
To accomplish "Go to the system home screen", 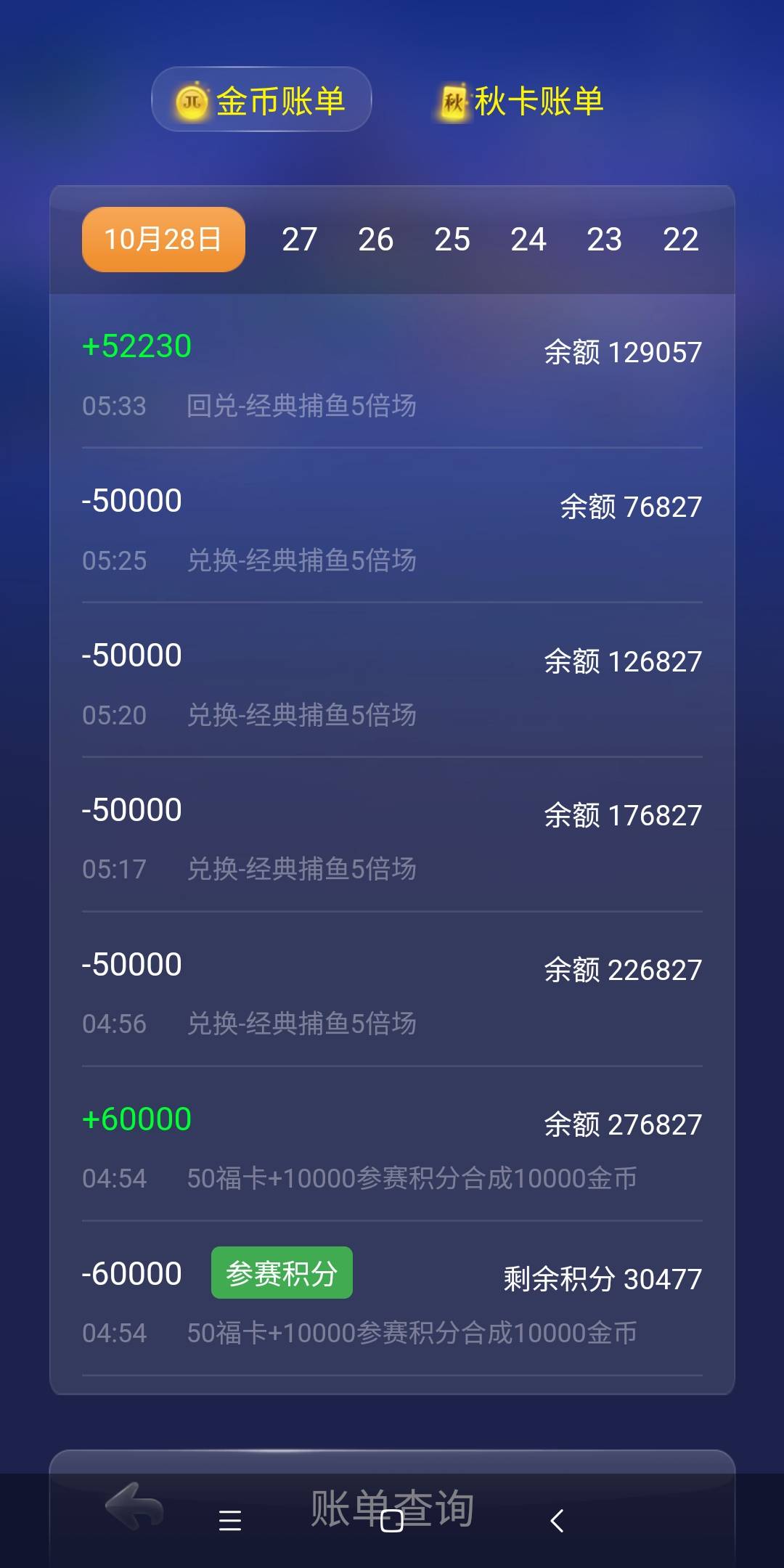I will 392,1521.
